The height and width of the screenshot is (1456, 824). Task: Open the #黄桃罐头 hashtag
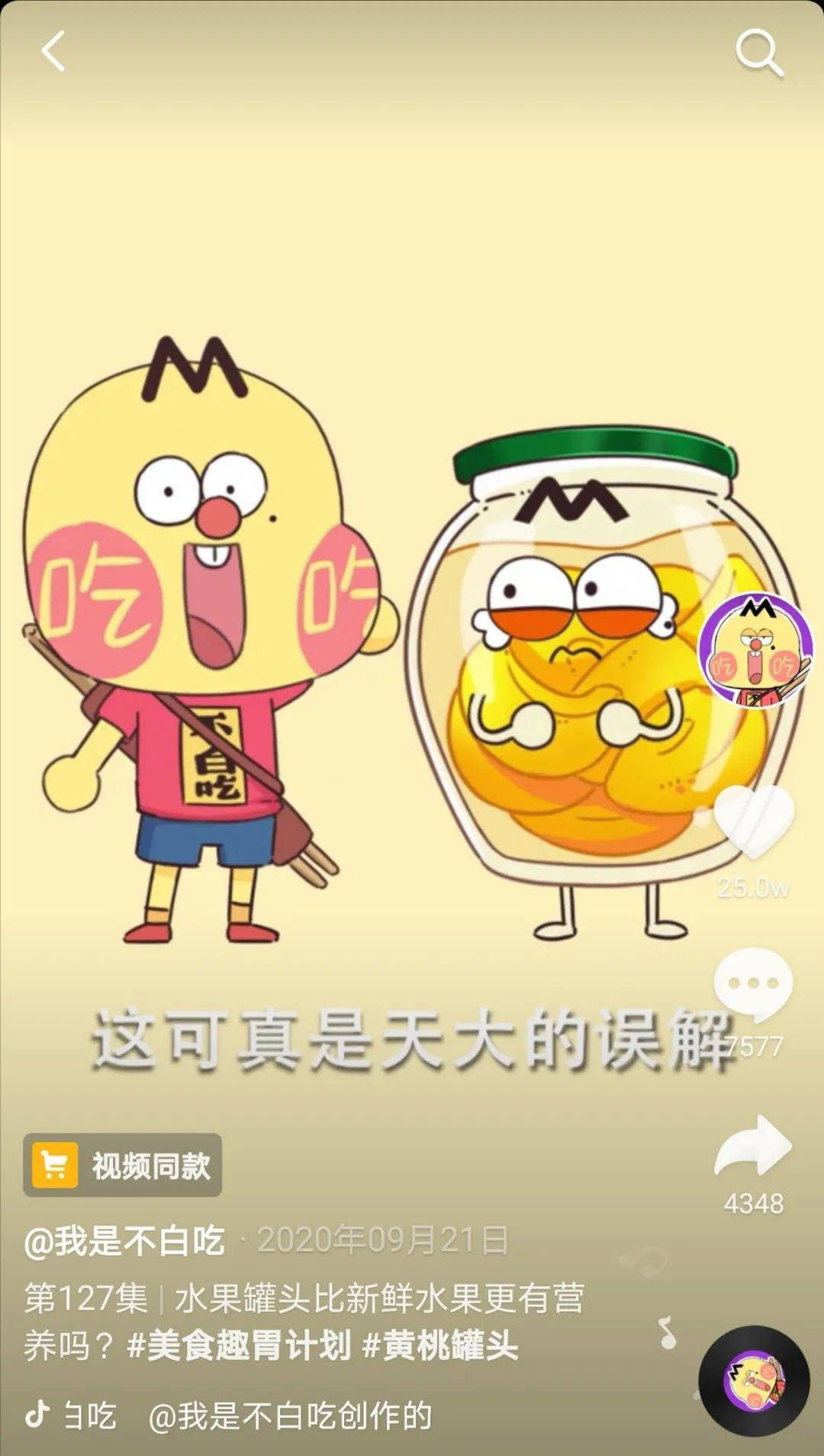pos(440,1345)
